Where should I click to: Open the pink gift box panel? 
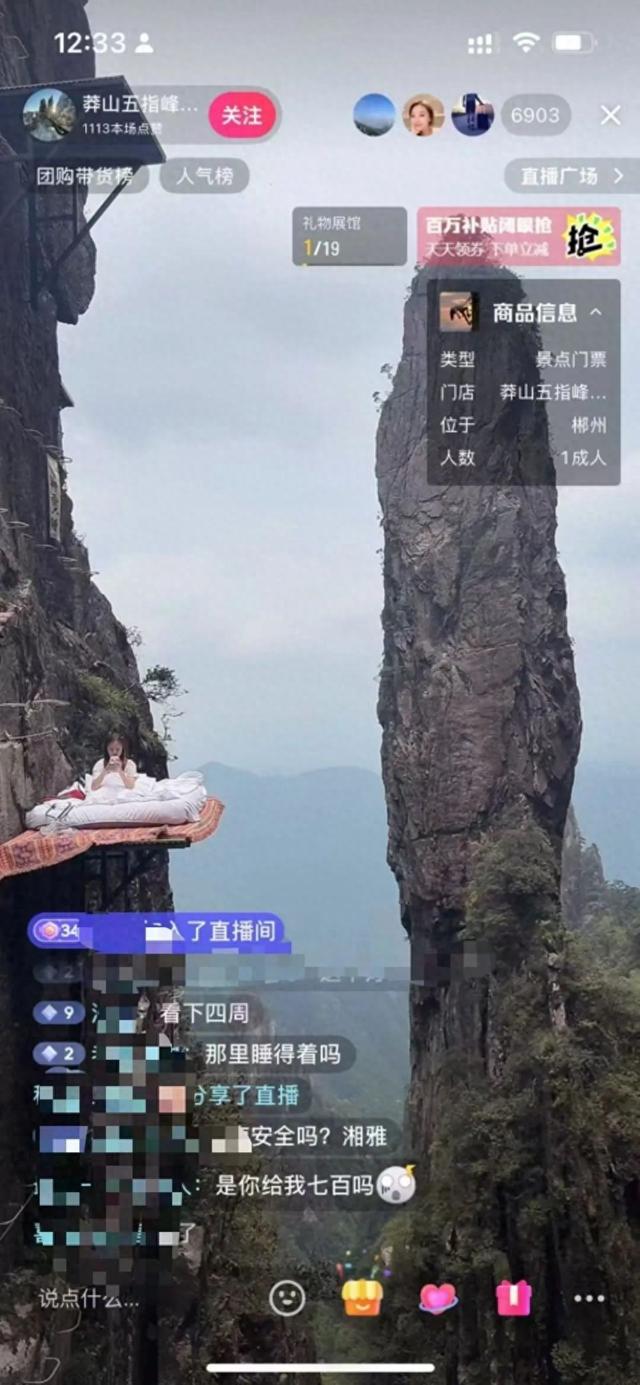click(x=514, y=1298)
